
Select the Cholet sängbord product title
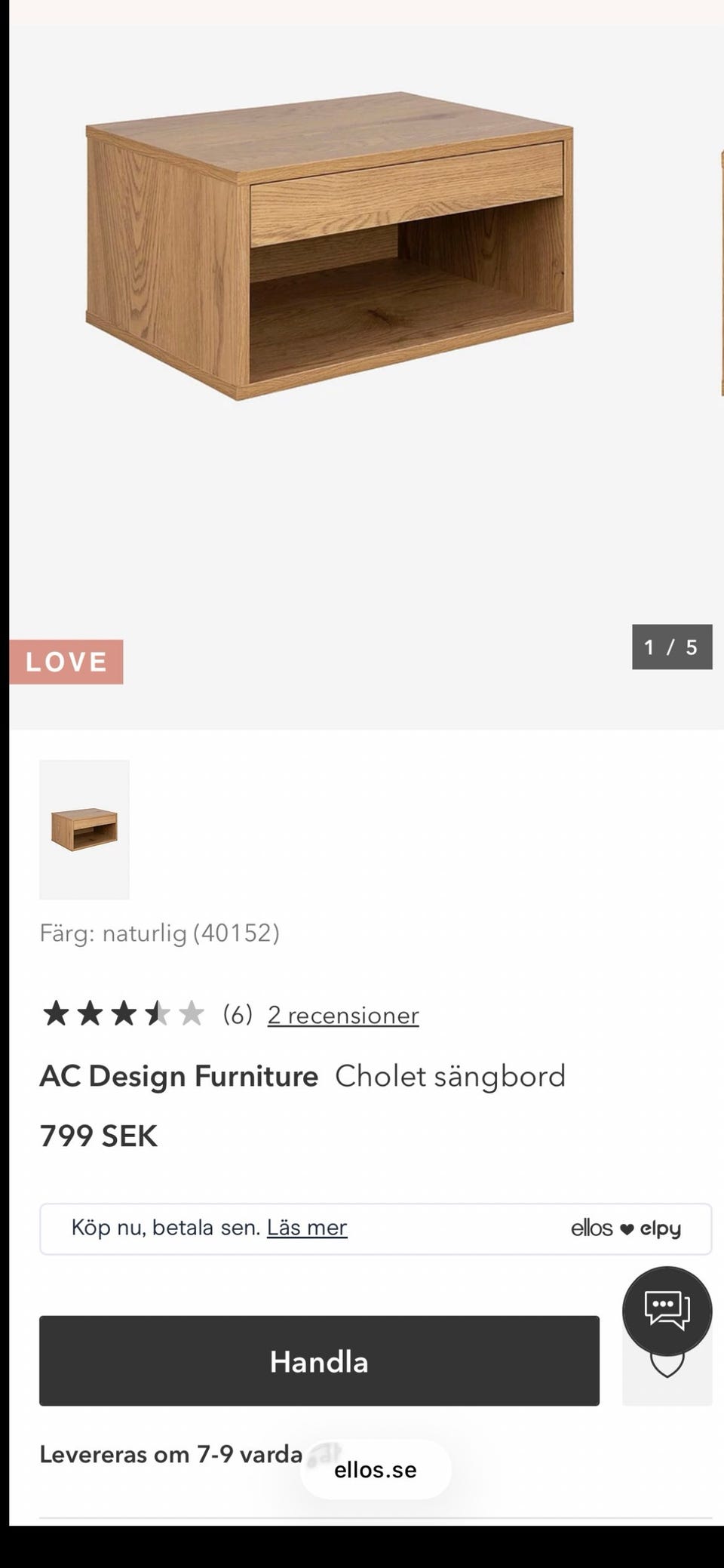tap(450, 1076)
